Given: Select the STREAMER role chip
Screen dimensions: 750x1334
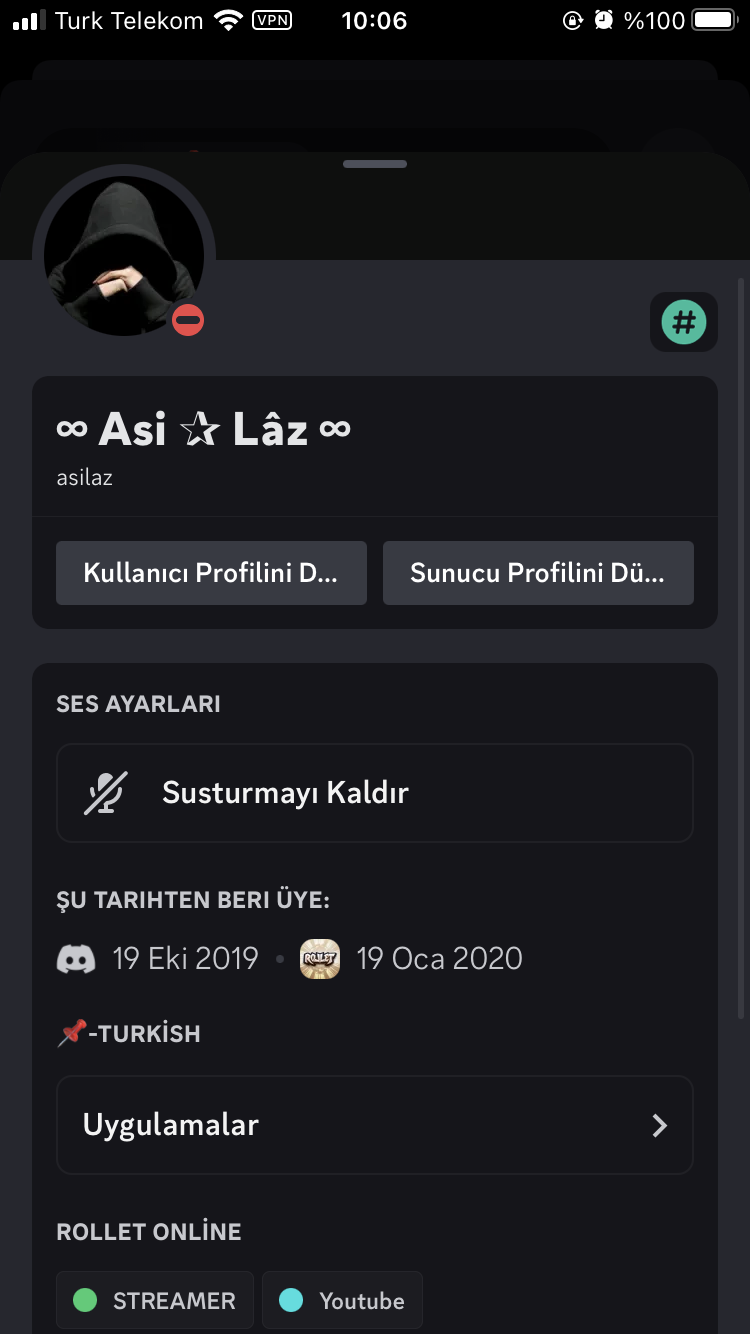Looking at the screenshot, I should 155,1301.
